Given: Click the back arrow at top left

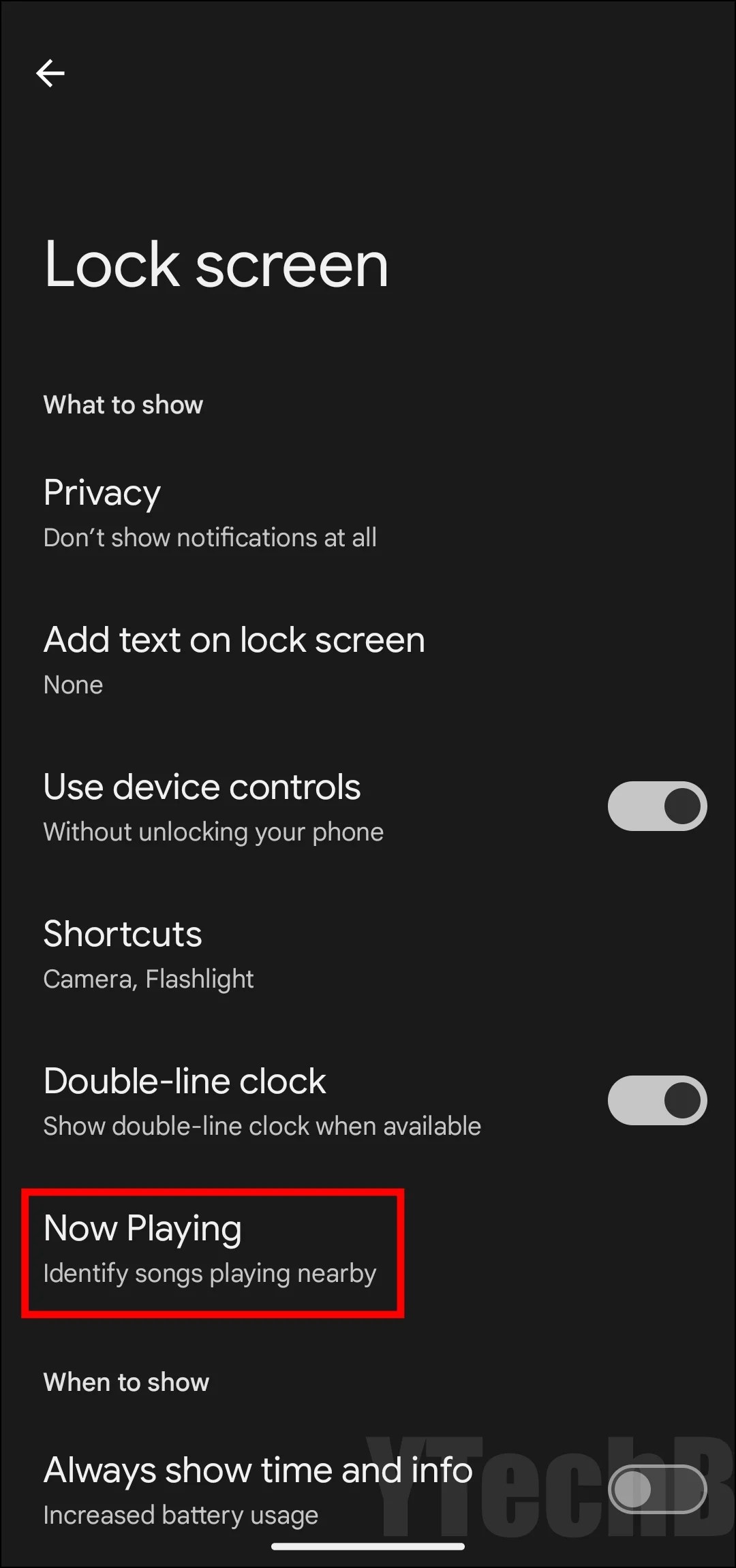Looking at the screenshot, I should tap(51, 73).
